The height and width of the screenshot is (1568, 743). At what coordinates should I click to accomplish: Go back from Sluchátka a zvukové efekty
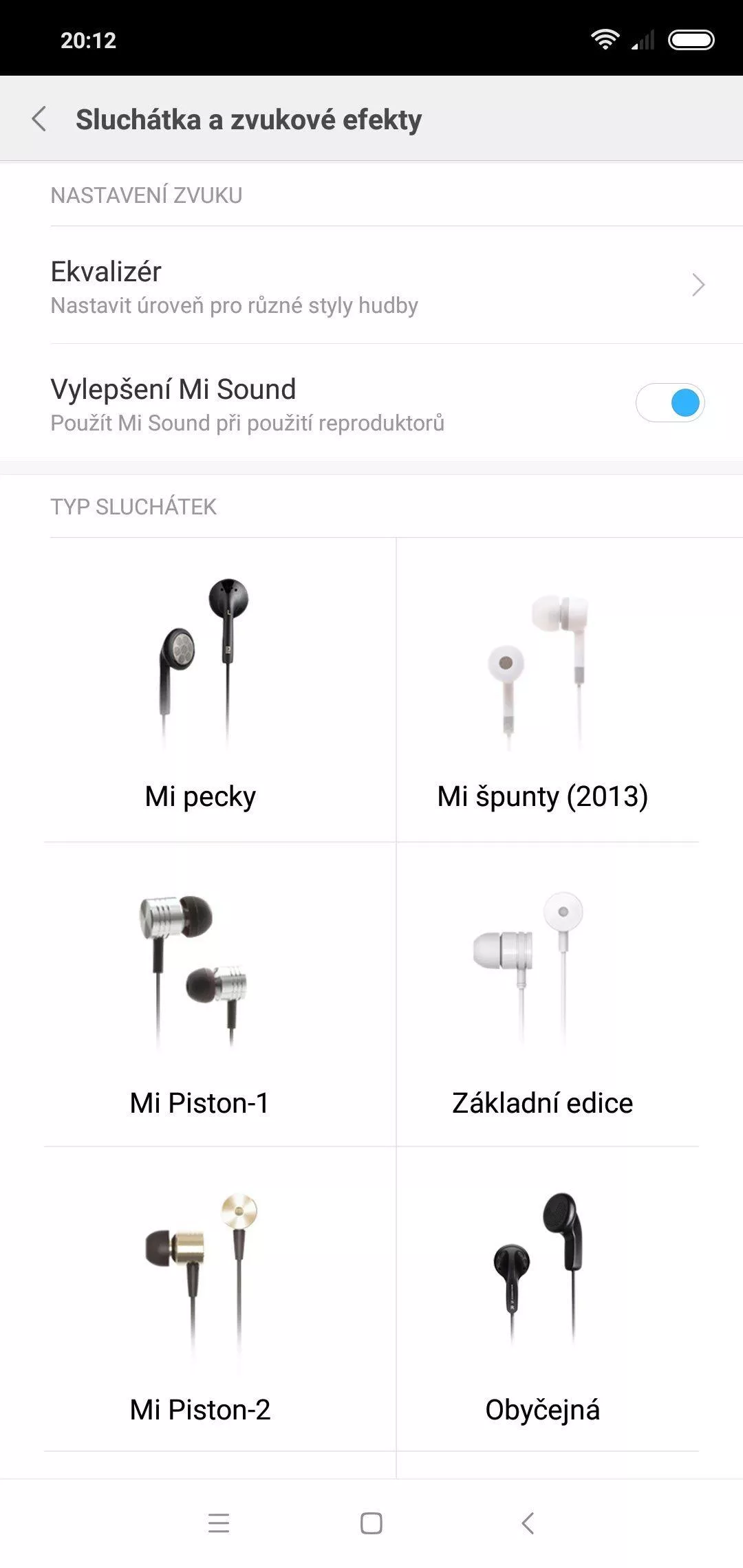39,119
